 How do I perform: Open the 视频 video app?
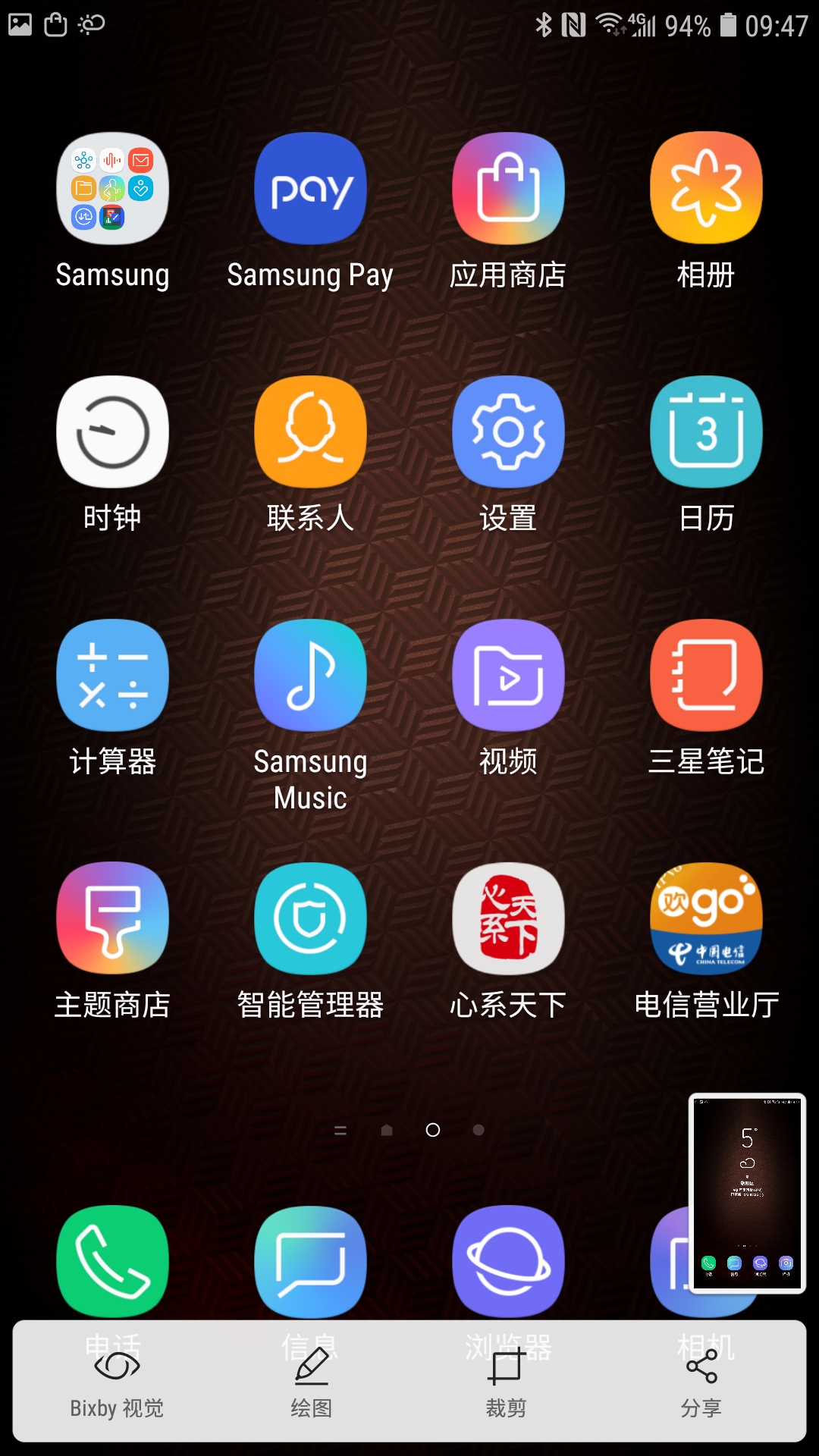(x=508, y=676)
